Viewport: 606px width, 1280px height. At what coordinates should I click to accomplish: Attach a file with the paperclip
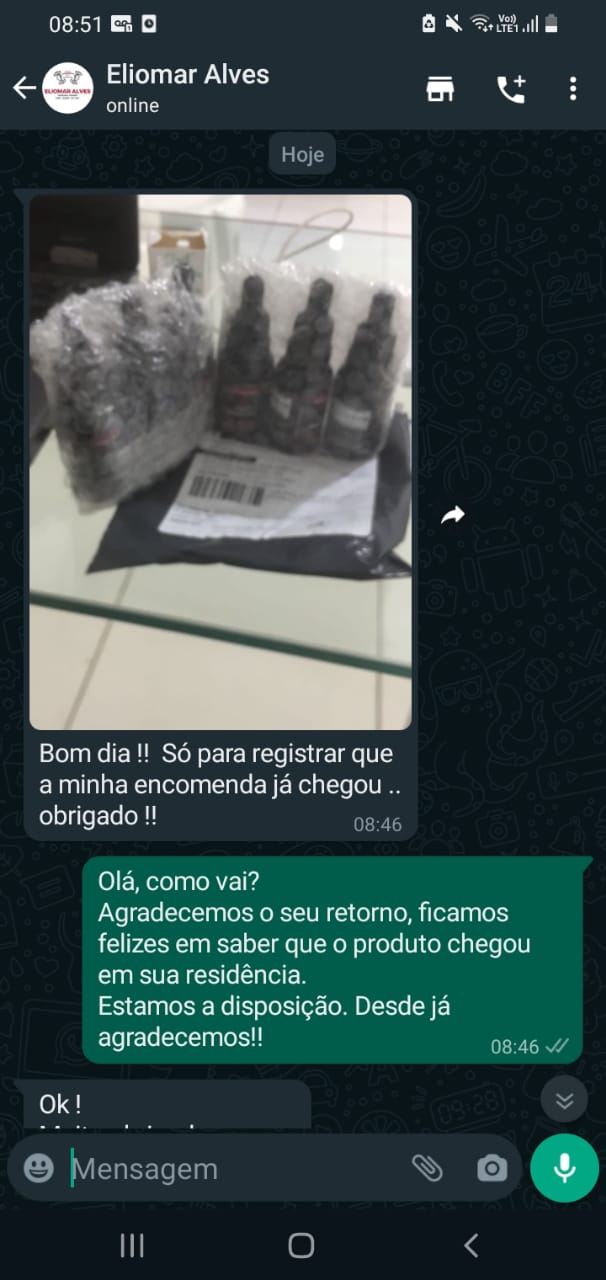click(x=427, y=1167)
